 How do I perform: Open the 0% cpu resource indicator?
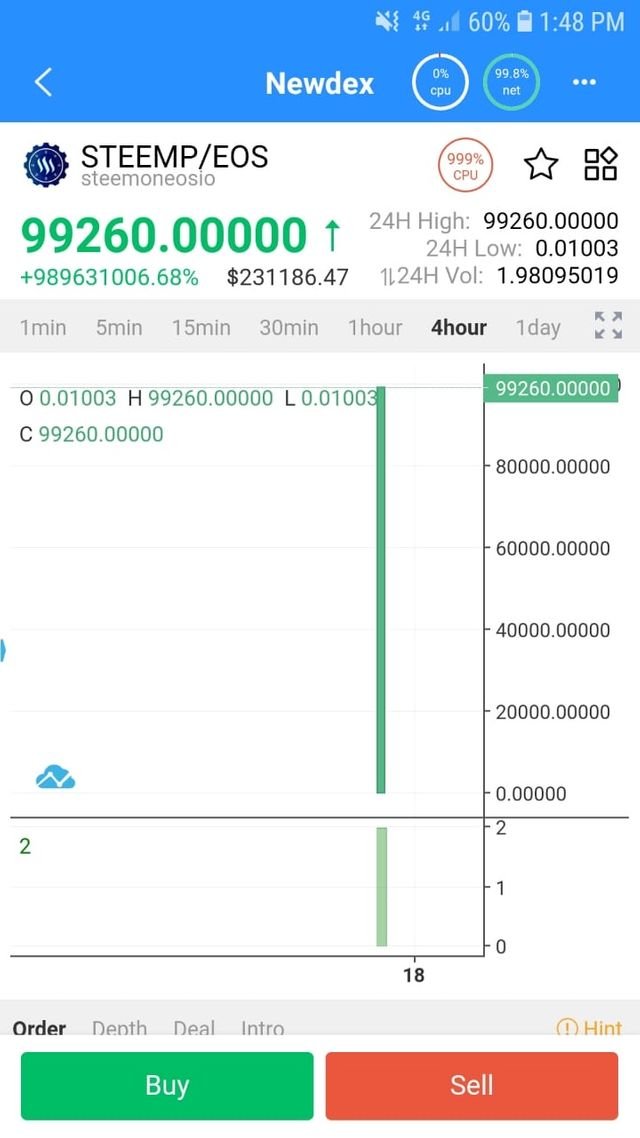coord(441,82)
